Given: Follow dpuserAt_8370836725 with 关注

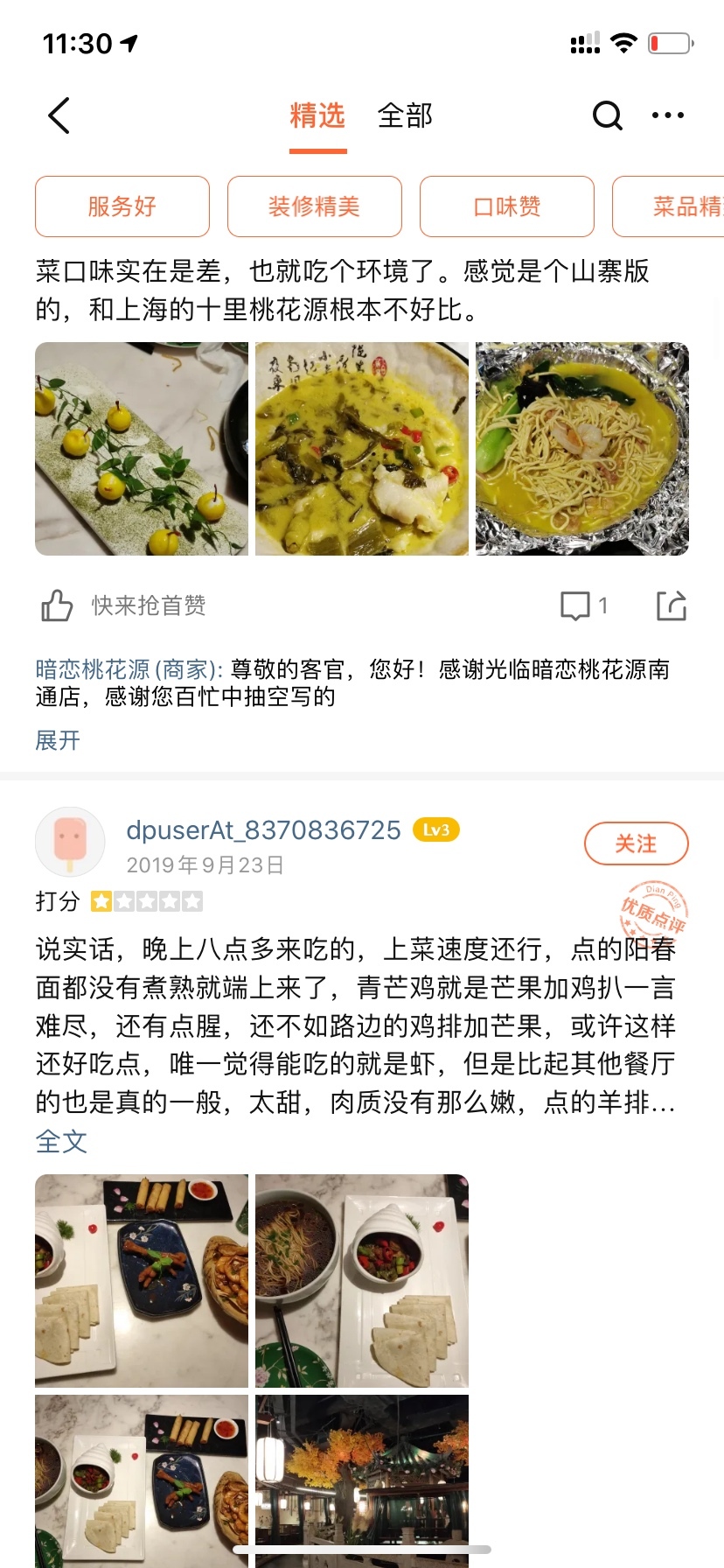Looking at the screenshot, I should pyautogui.click(x=636, y=843).
